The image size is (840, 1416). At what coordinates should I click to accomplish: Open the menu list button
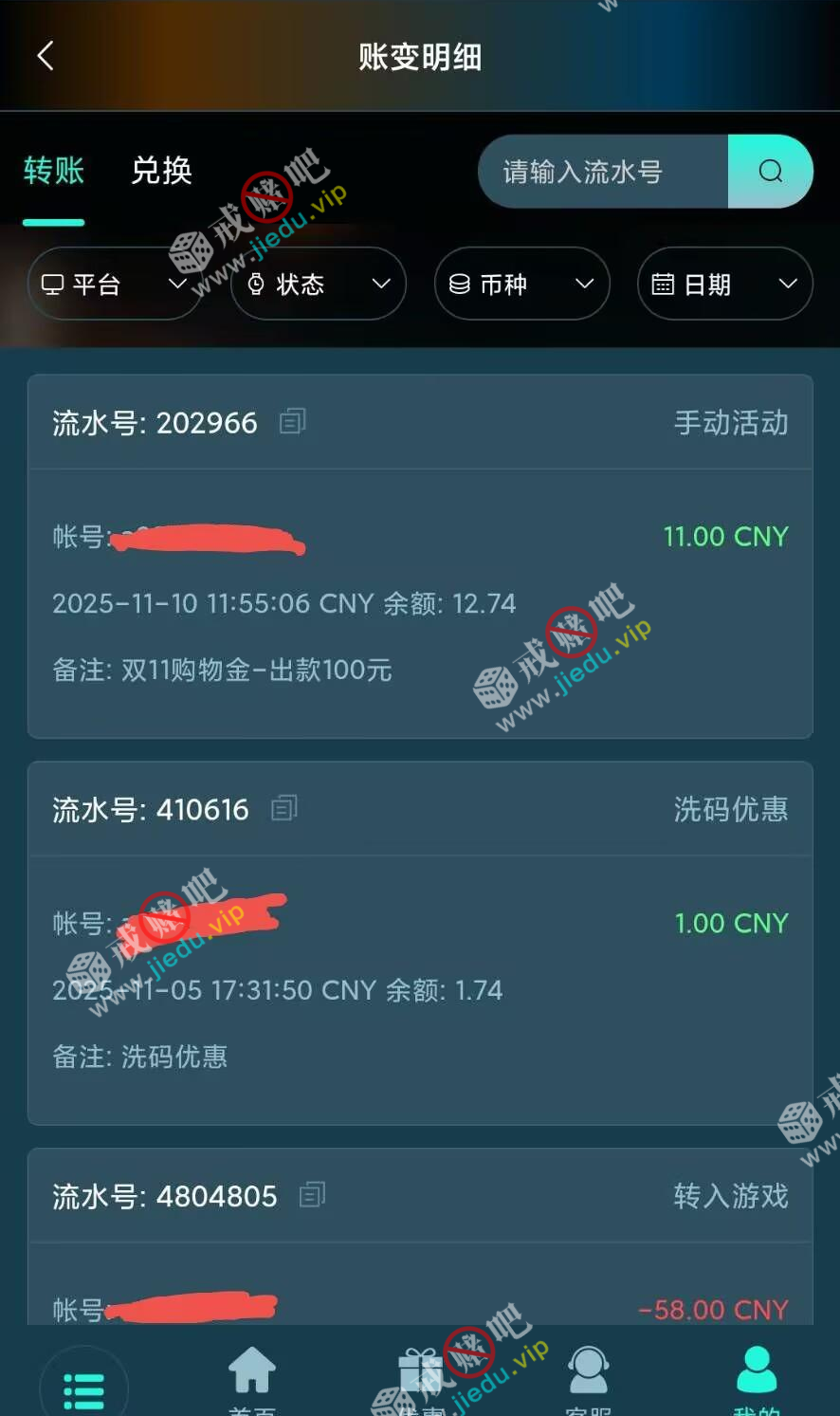tap(83, 1389)
